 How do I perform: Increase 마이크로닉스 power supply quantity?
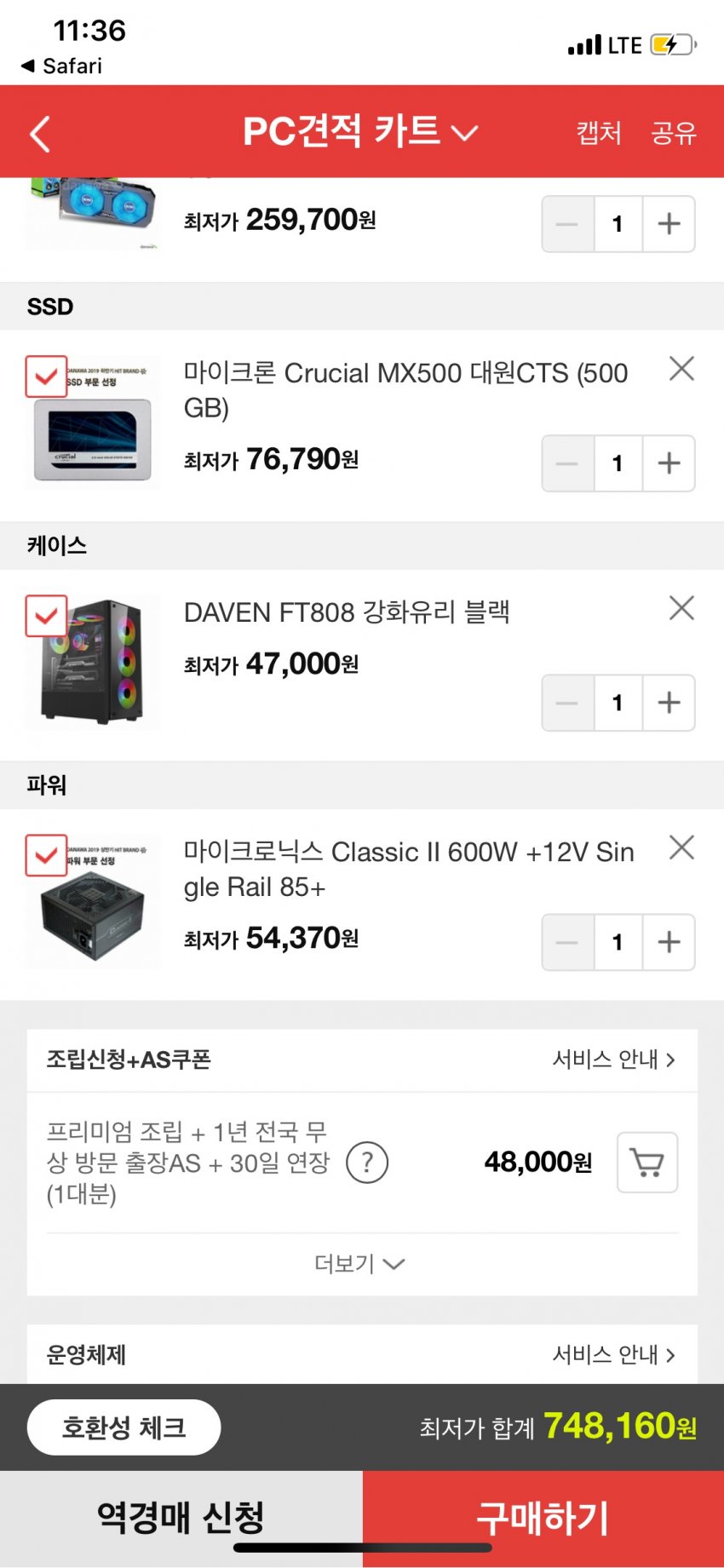669,942
